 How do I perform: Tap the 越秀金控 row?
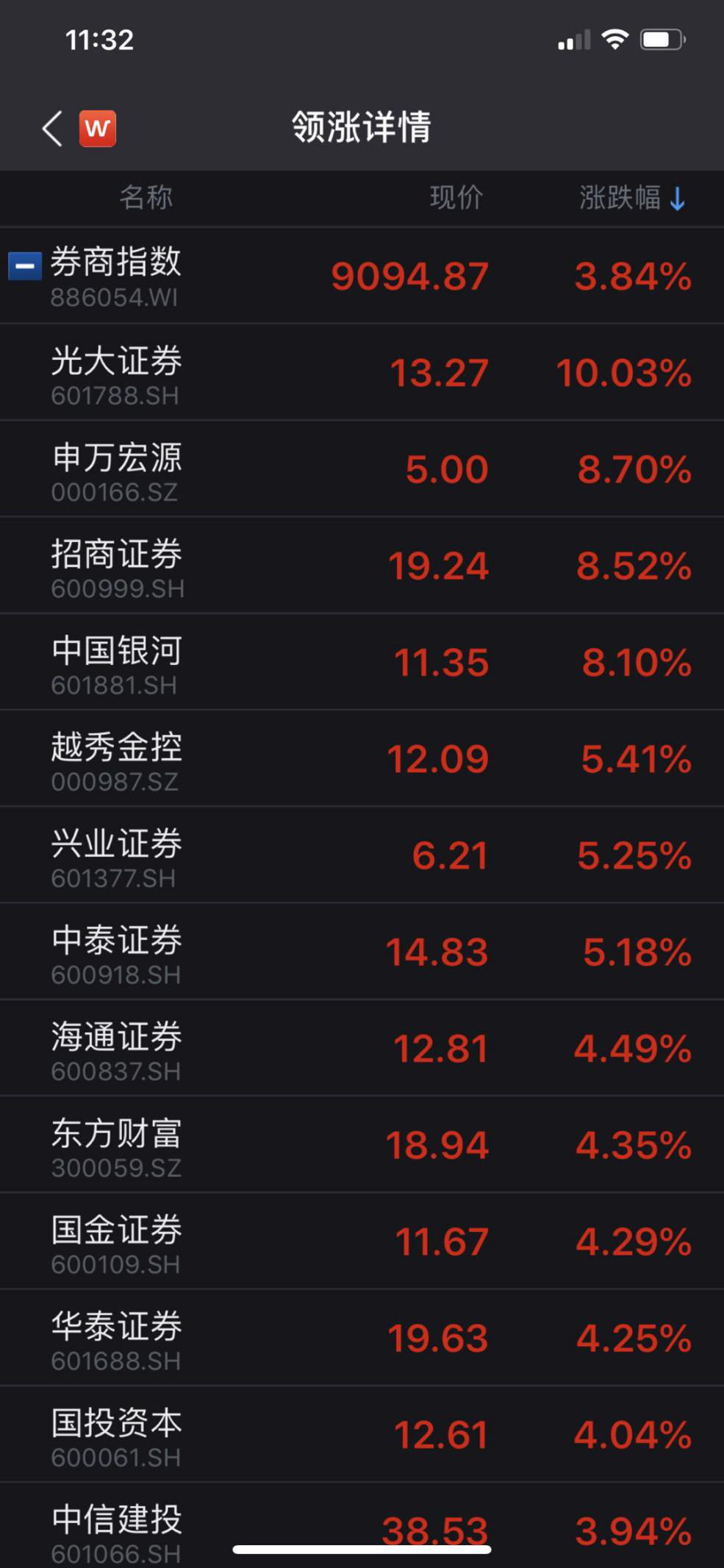pos(362,758)
